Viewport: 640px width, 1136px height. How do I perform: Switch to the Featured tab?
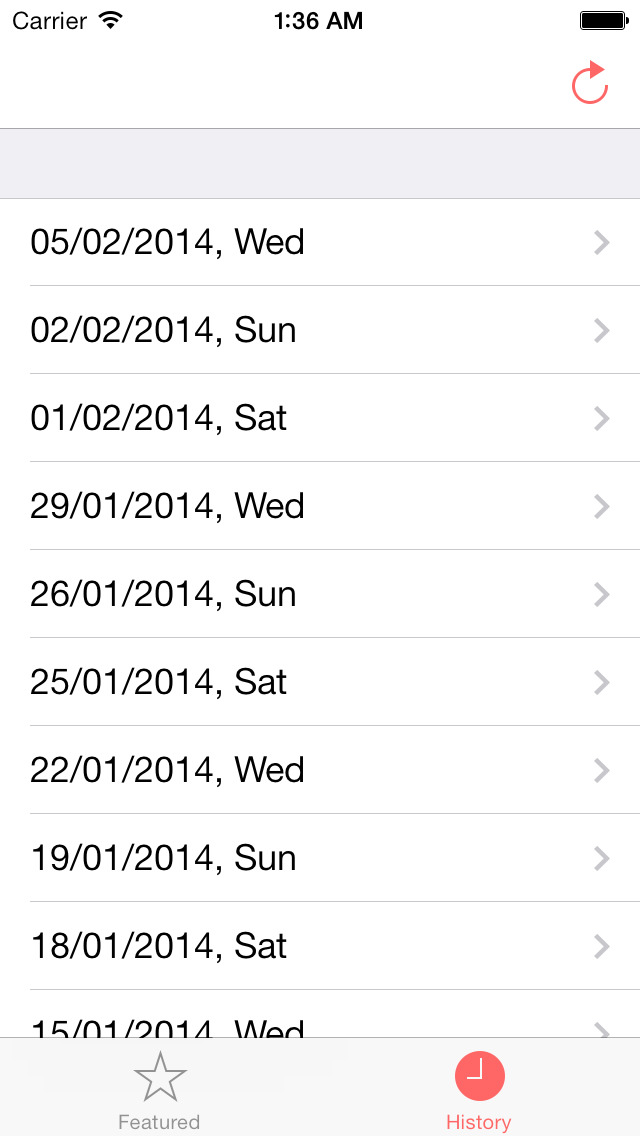[160, 1090]
